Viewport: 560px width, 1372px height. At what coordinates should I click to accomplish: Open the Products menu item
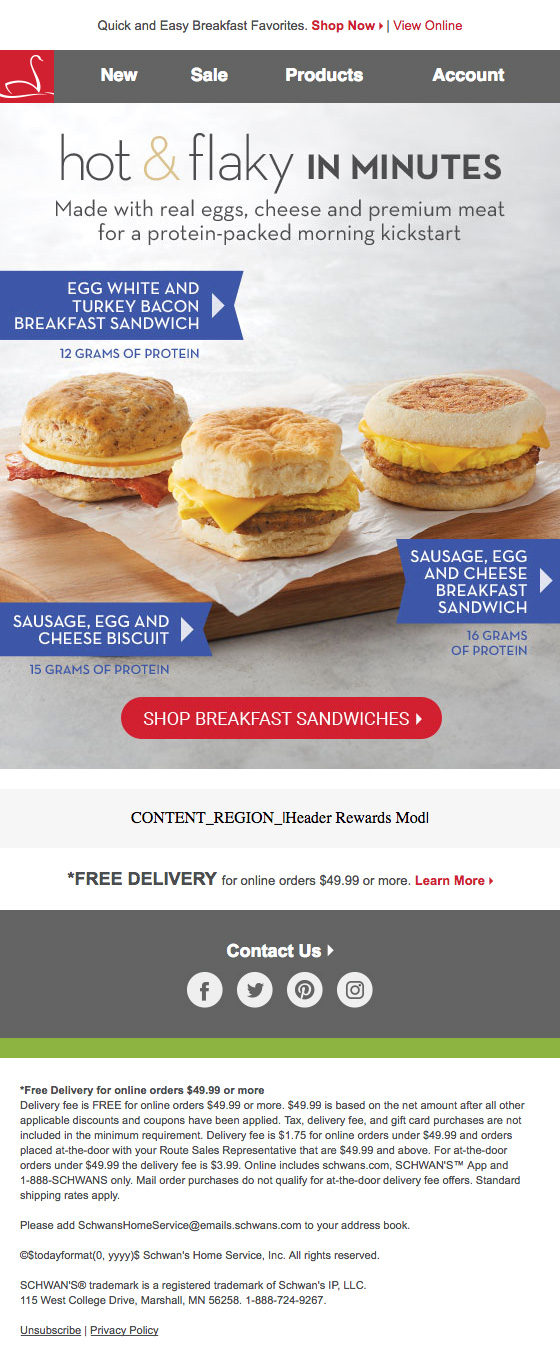pyautogui.click(x=324, y=75)
